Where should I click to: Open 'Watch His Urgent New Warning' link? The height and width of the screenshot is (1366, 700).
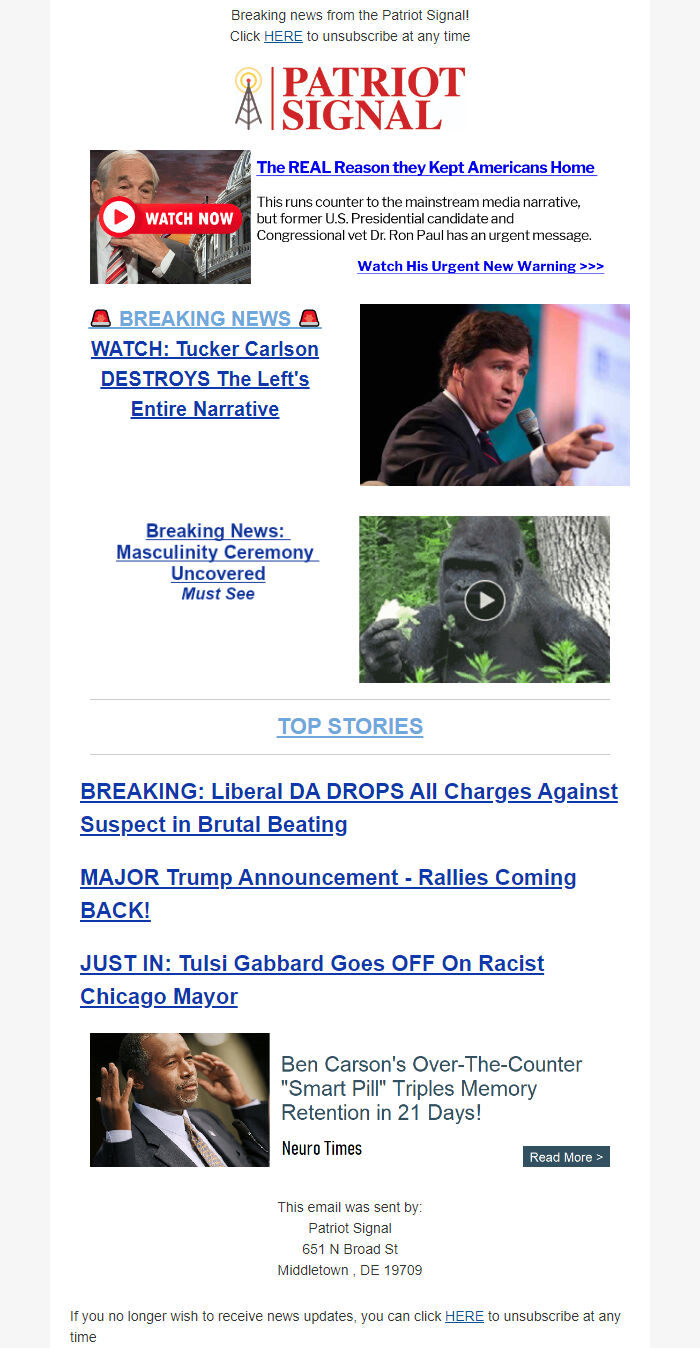(x=480, y=266)
